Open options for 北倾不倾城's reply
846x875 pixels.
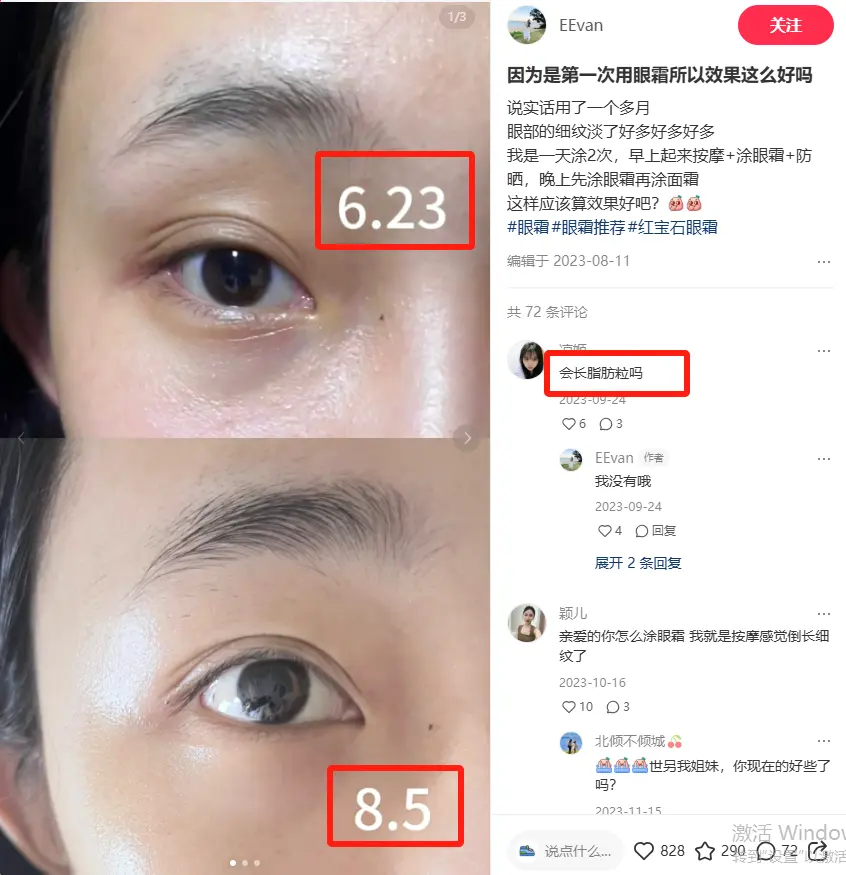click(x=823, y=741)
